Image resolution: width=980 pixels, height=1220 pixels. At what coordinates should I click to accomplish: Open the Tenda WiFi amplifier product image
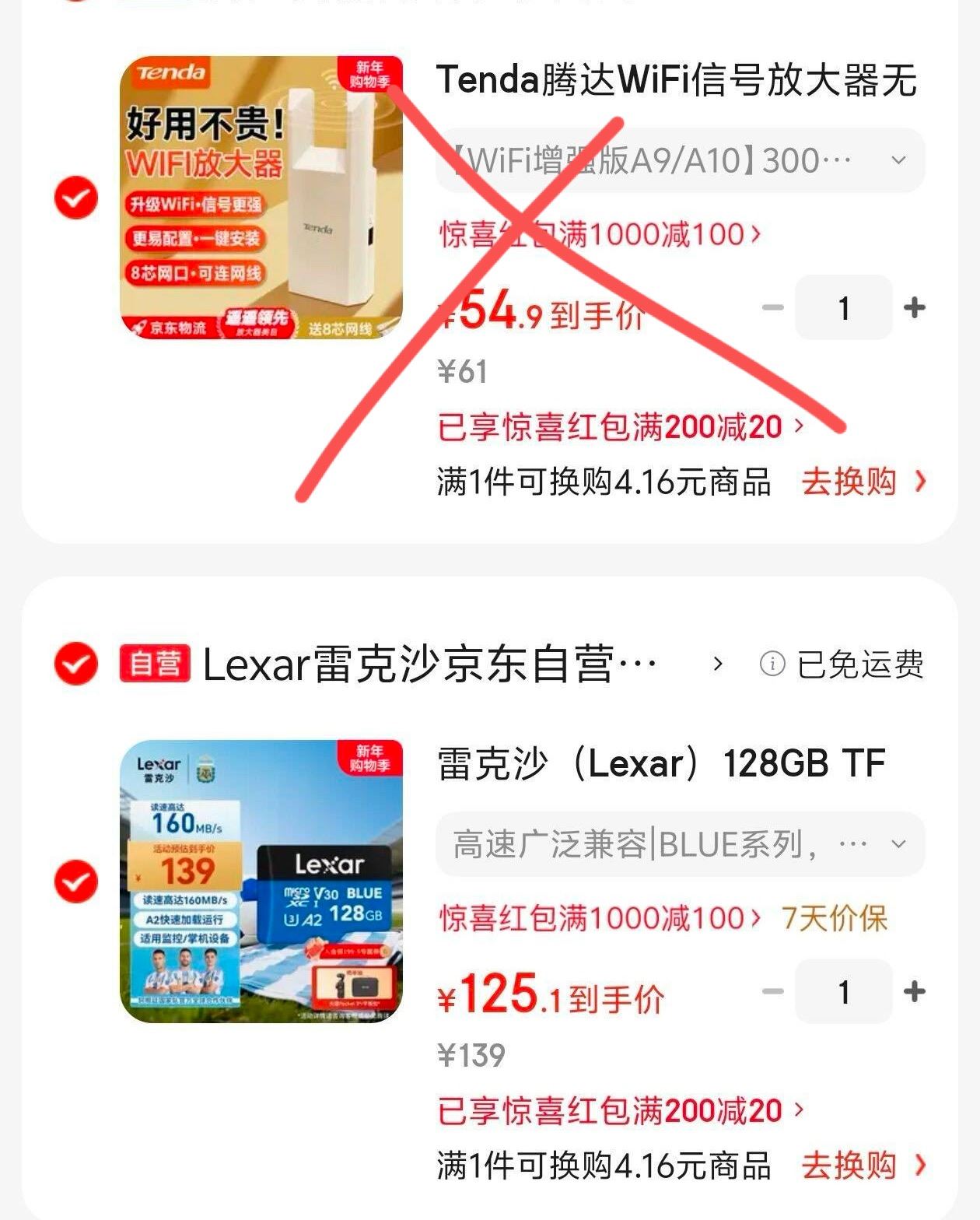coord(261,198)
